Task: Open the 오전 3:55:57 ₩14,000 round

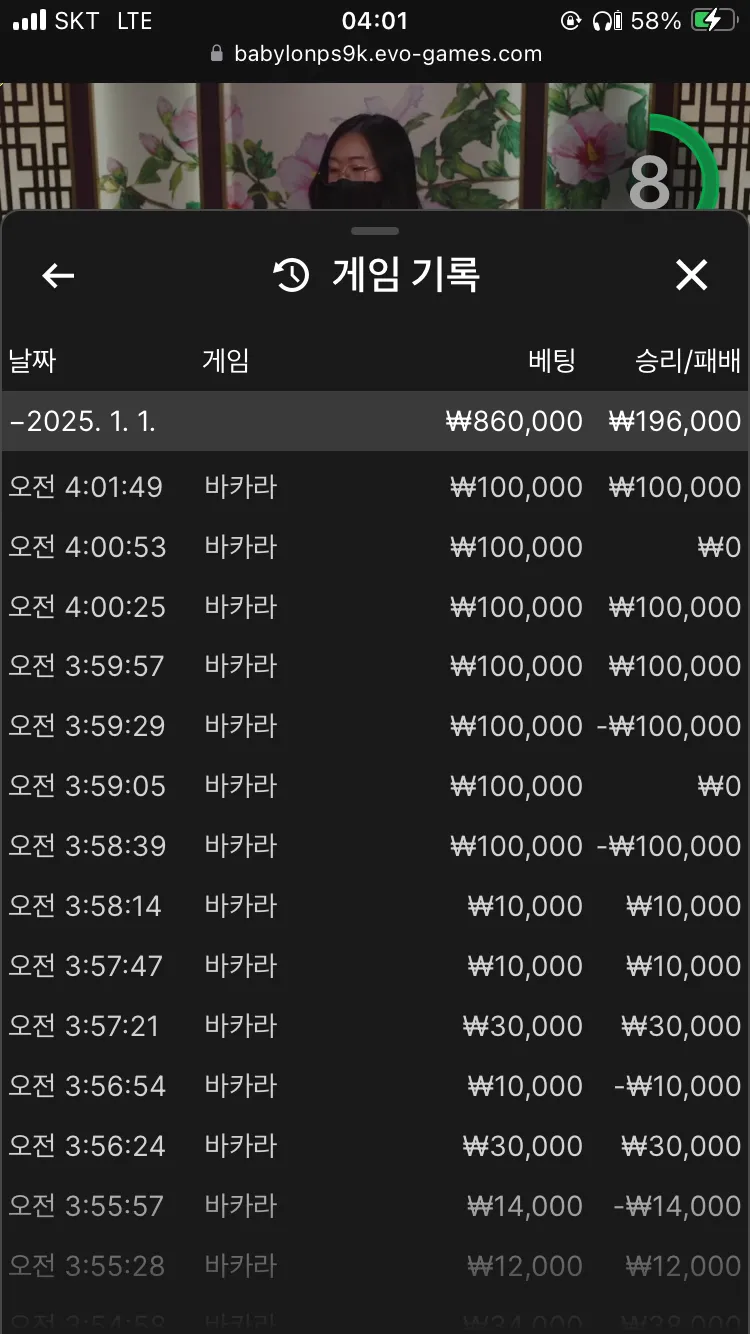Action: pos(375,1206)
